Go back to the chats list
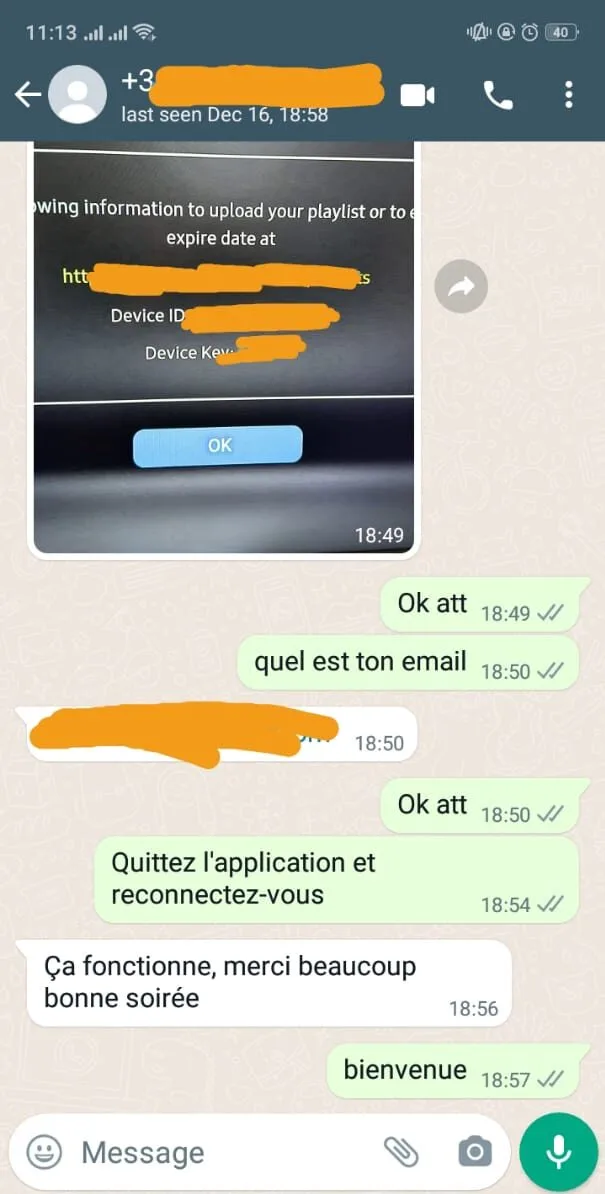Viewport: 605px width, 1194px height. [x=27, y=95]
